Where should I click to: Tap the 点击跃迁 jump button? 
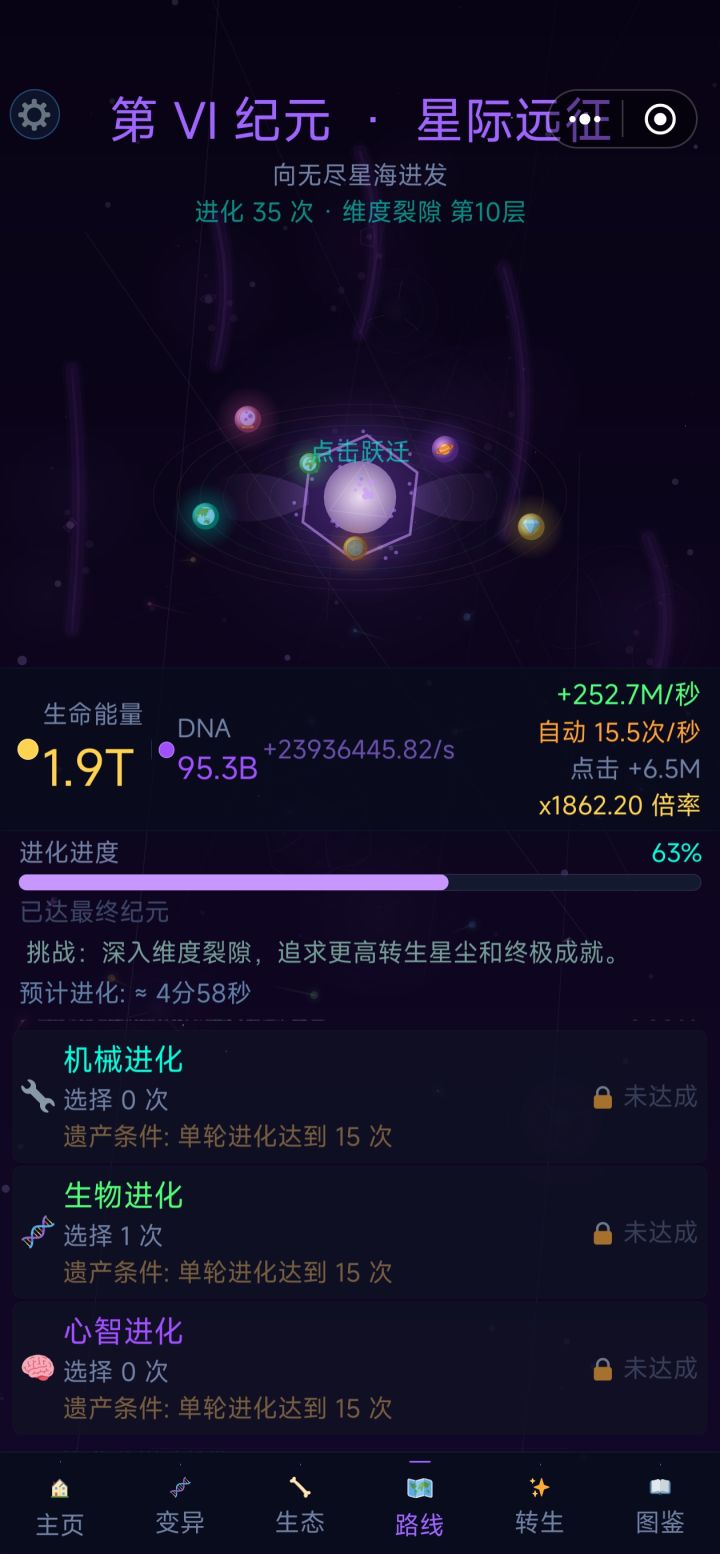(x=360, y=452)
